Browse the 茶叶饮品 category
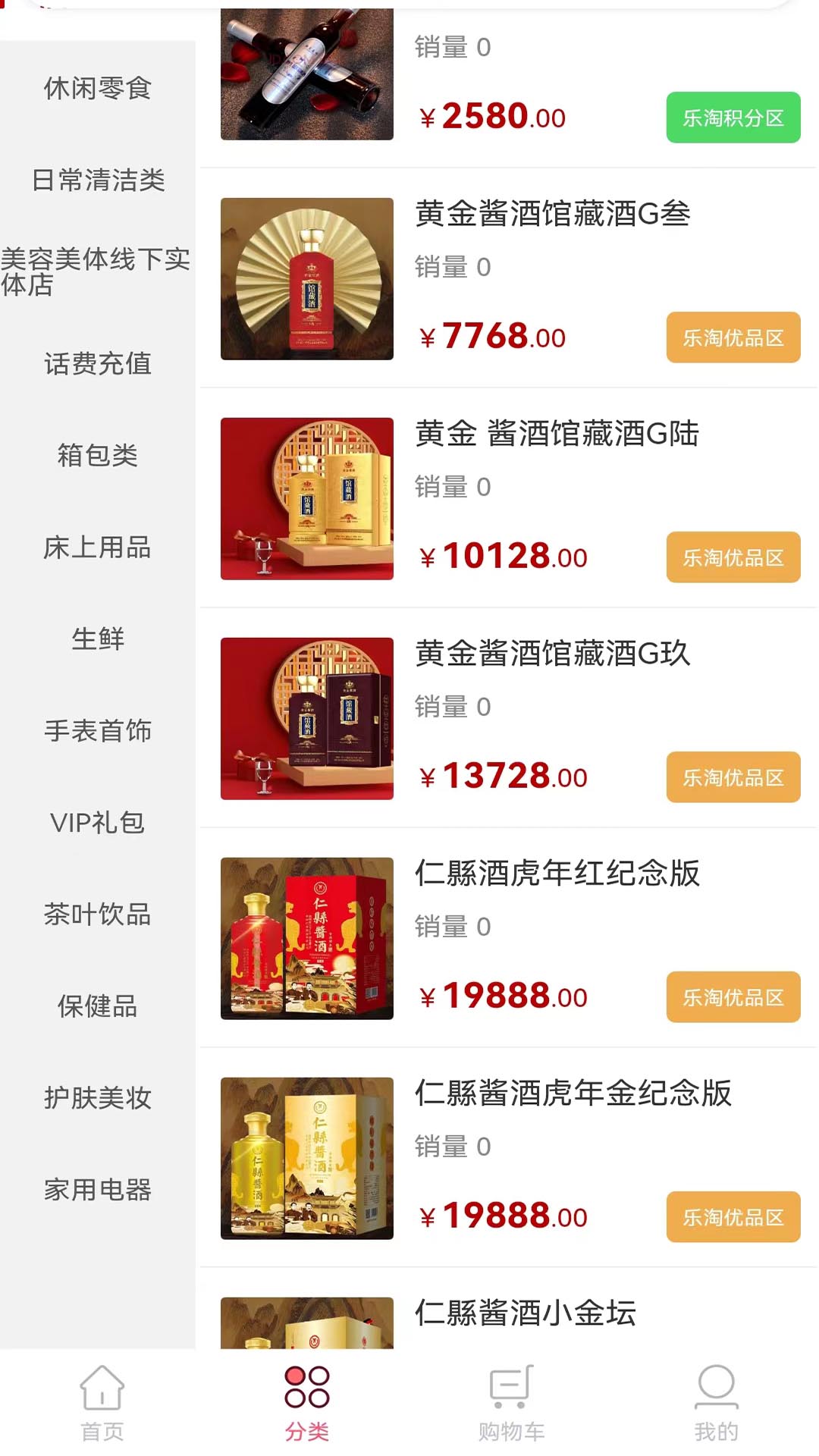This screenshot has height=1456, width=819. pyautogui.click(x=97, y=914)
